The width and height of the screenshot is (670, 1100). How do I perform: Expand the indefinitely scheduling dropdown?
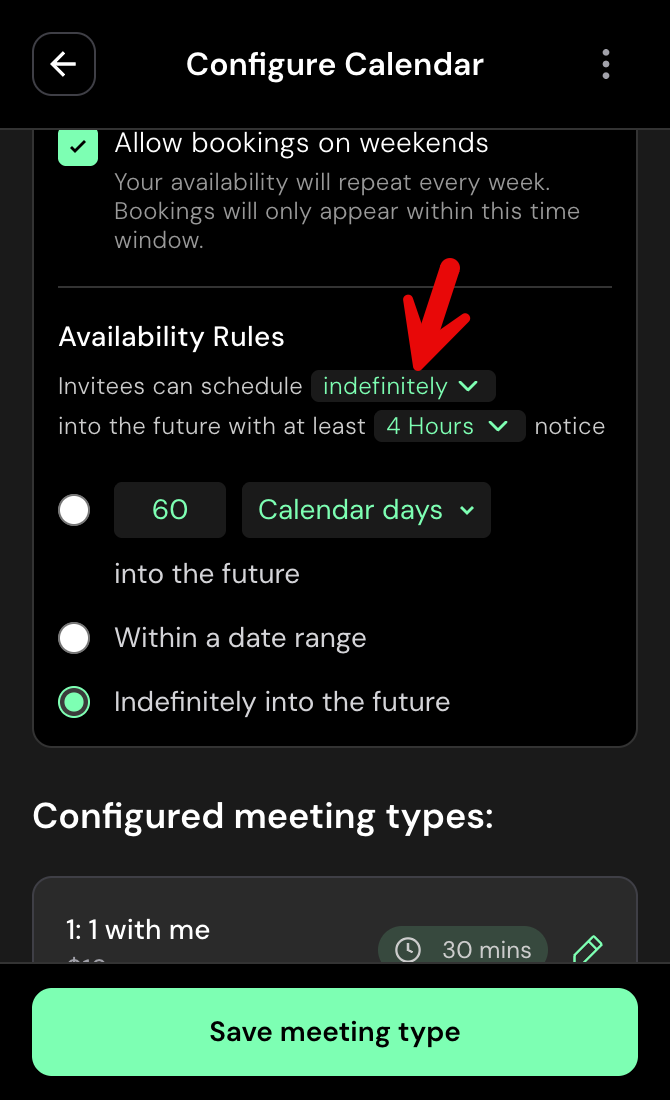click(402, 386)
